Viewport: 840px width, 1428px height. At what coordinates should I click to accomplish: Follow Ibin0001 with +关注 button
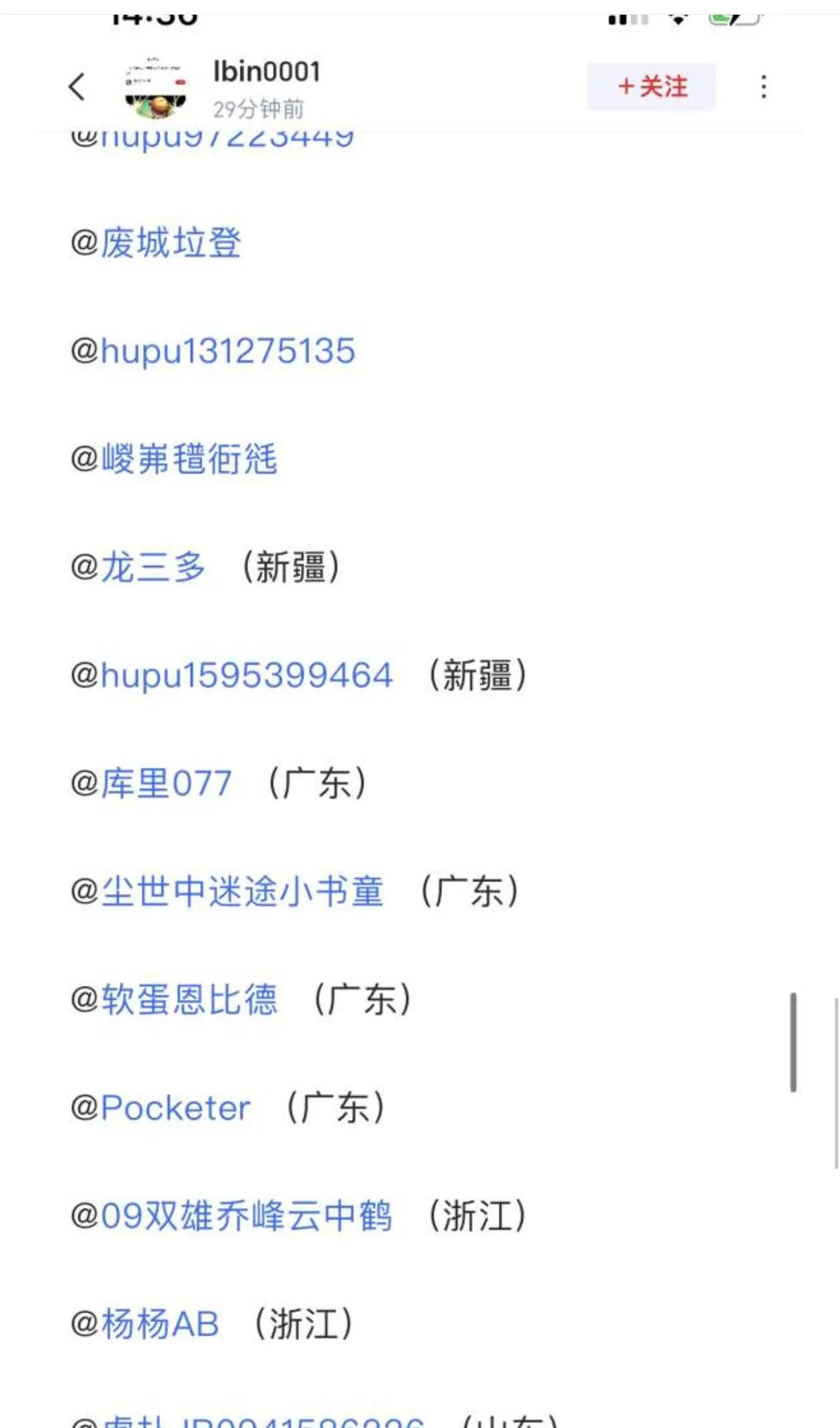coord(651,87)
